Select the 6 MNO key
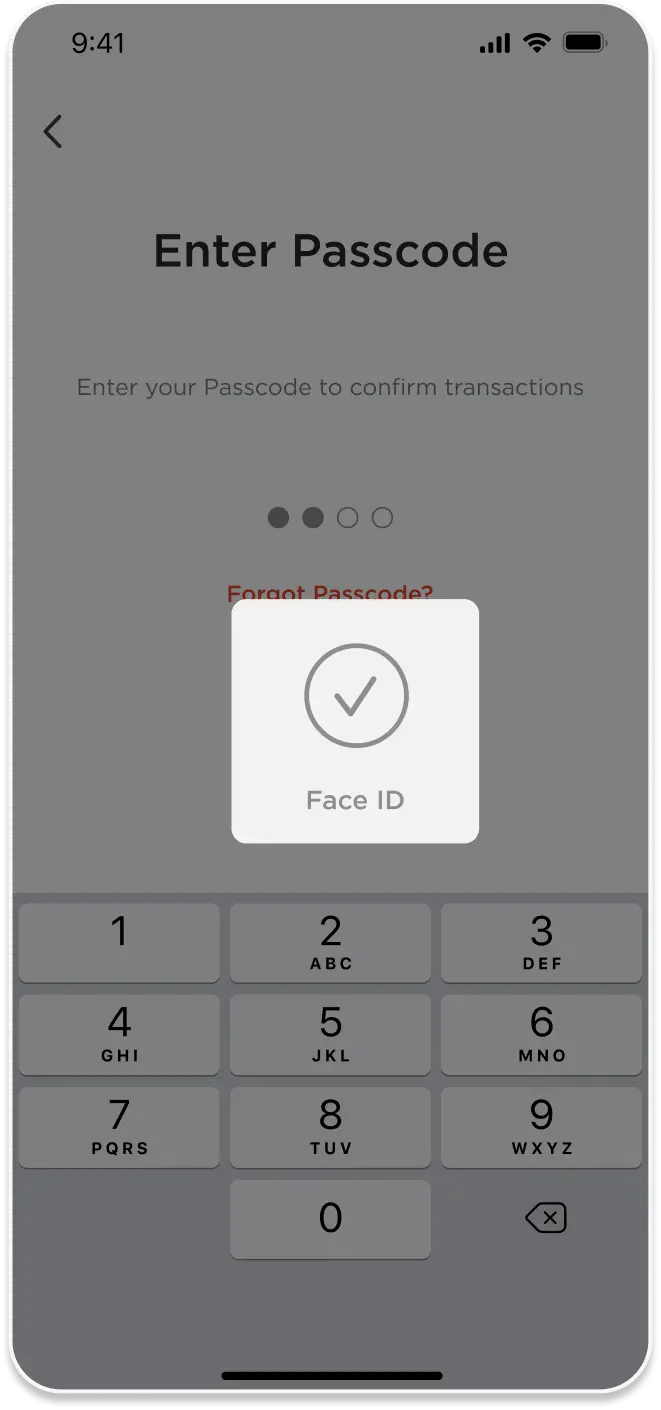The height and width of the screenshot is (1410, 661). (541, 1034)
